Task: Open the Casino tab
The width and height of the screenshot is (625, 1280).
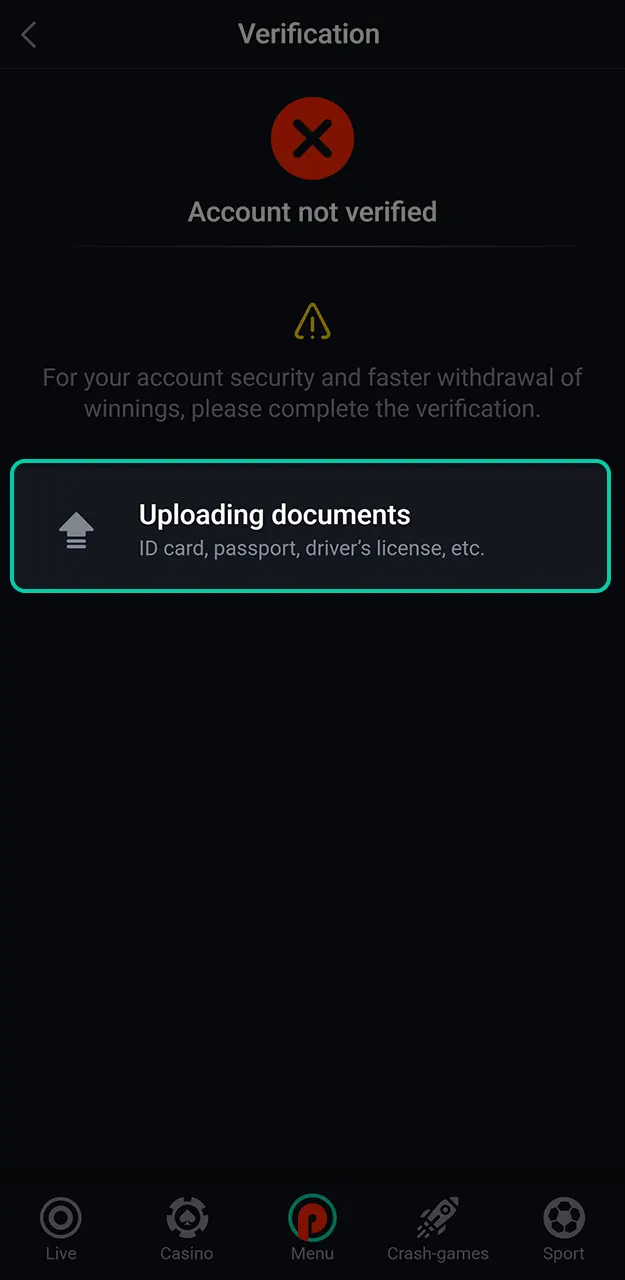Action: pyautogui.click(x=187, y=1230)
